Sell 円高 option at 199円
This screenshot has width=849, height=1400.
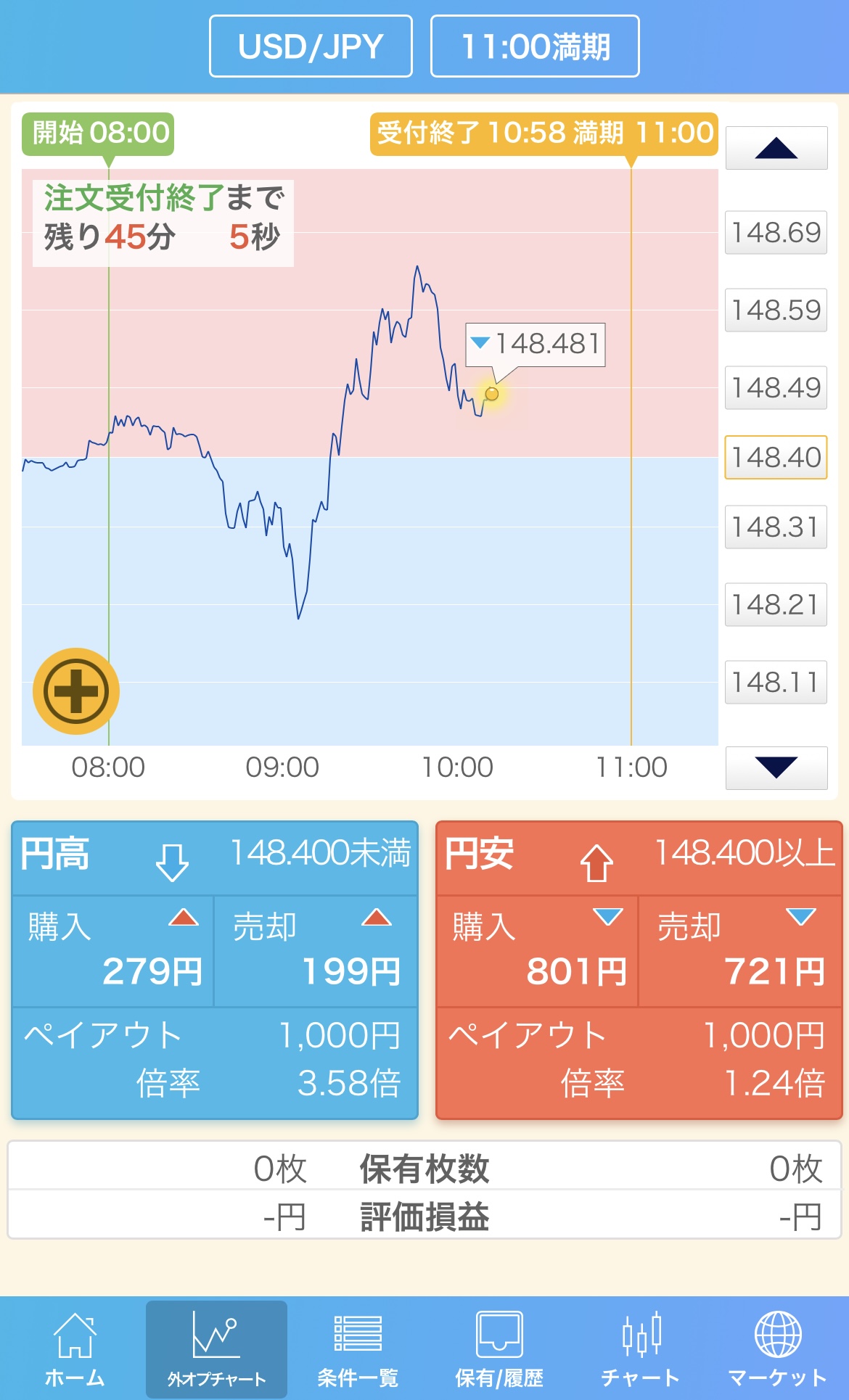coord(316,951)
